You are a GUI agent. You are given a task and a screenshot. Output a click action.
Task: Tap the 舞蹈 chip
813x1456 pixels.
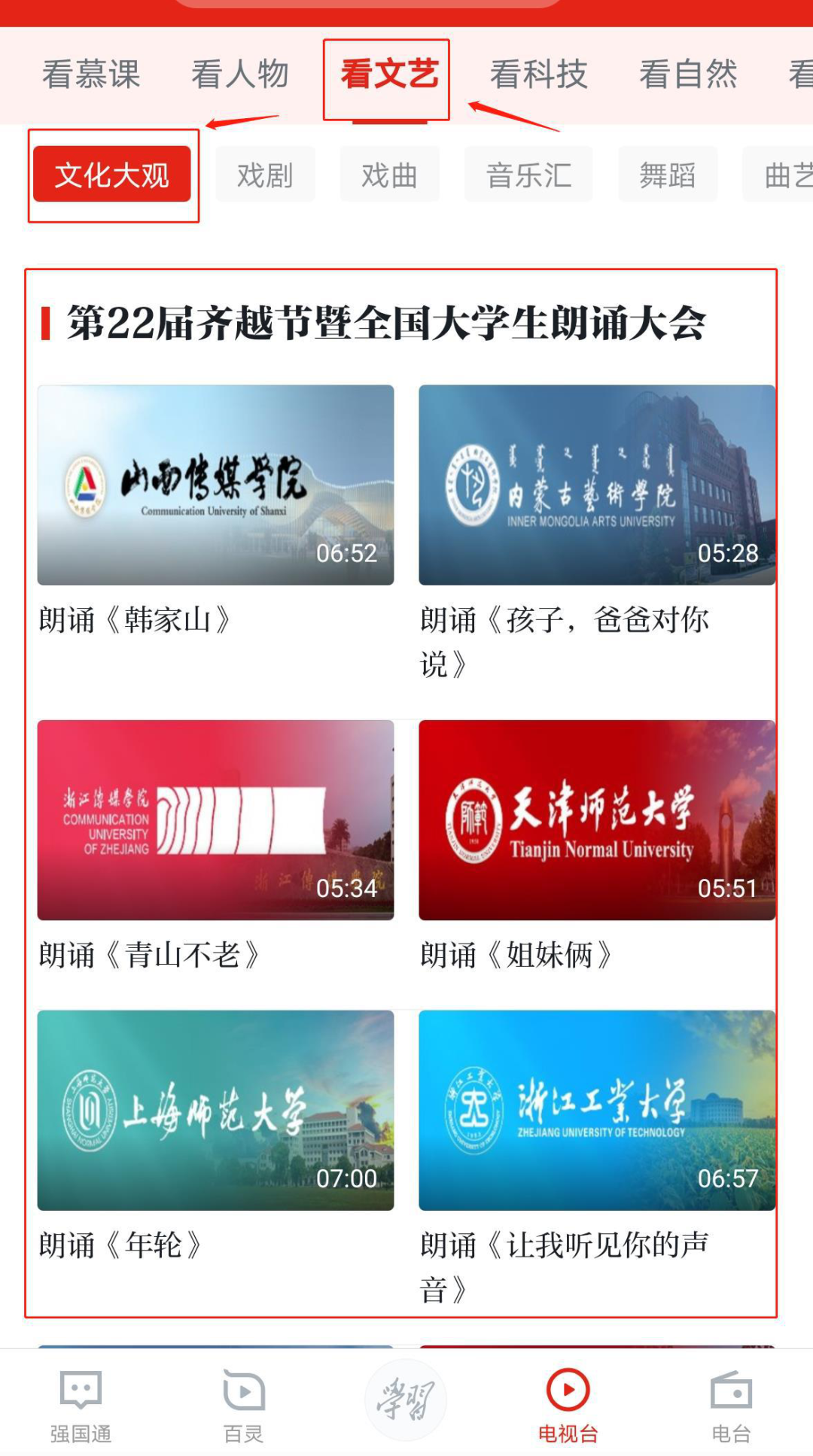pyautogui.click(x=667, y=175)
